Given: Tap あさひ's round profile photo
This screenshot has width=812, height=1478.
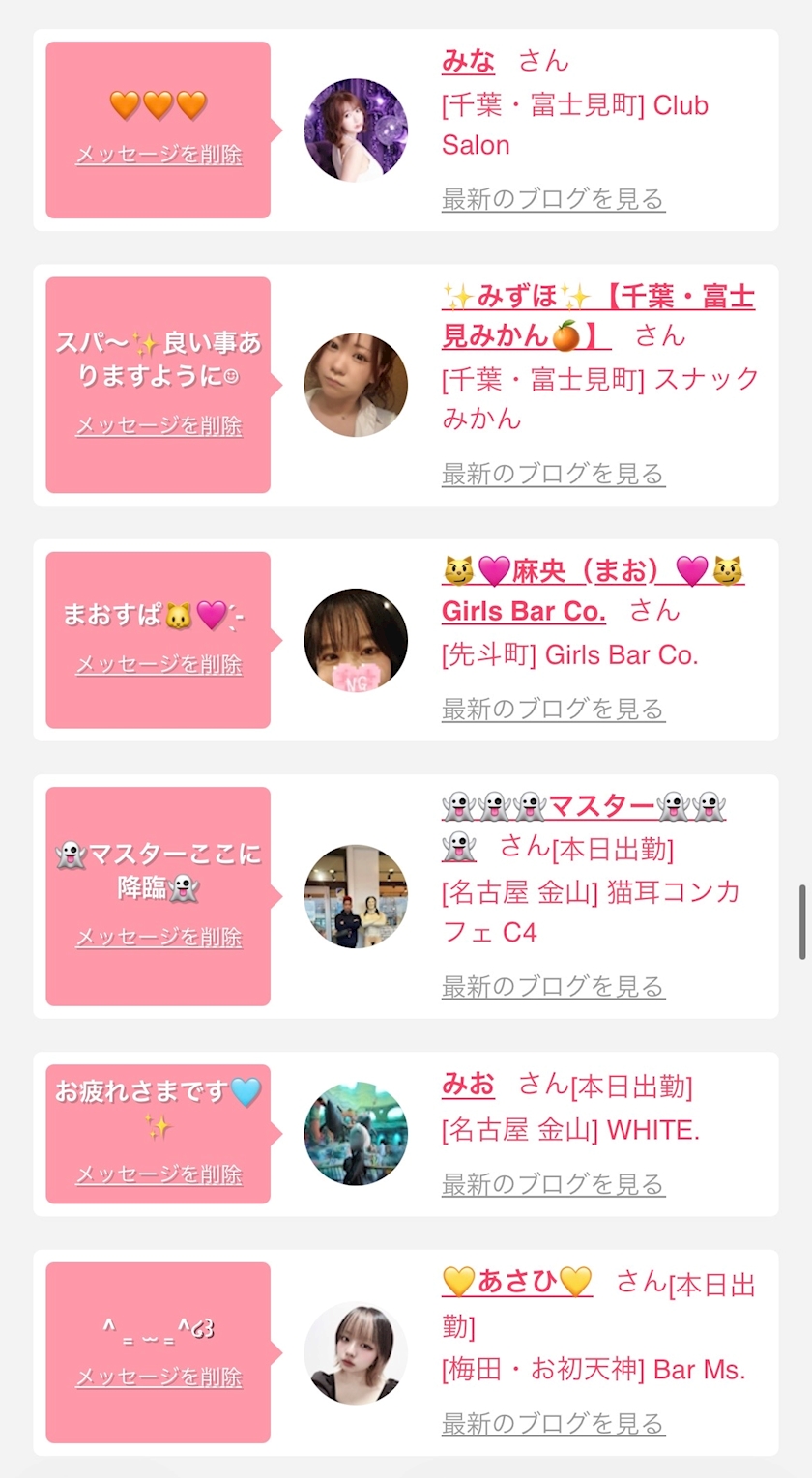Looking at the screenshot, I should click(356, 1352).
